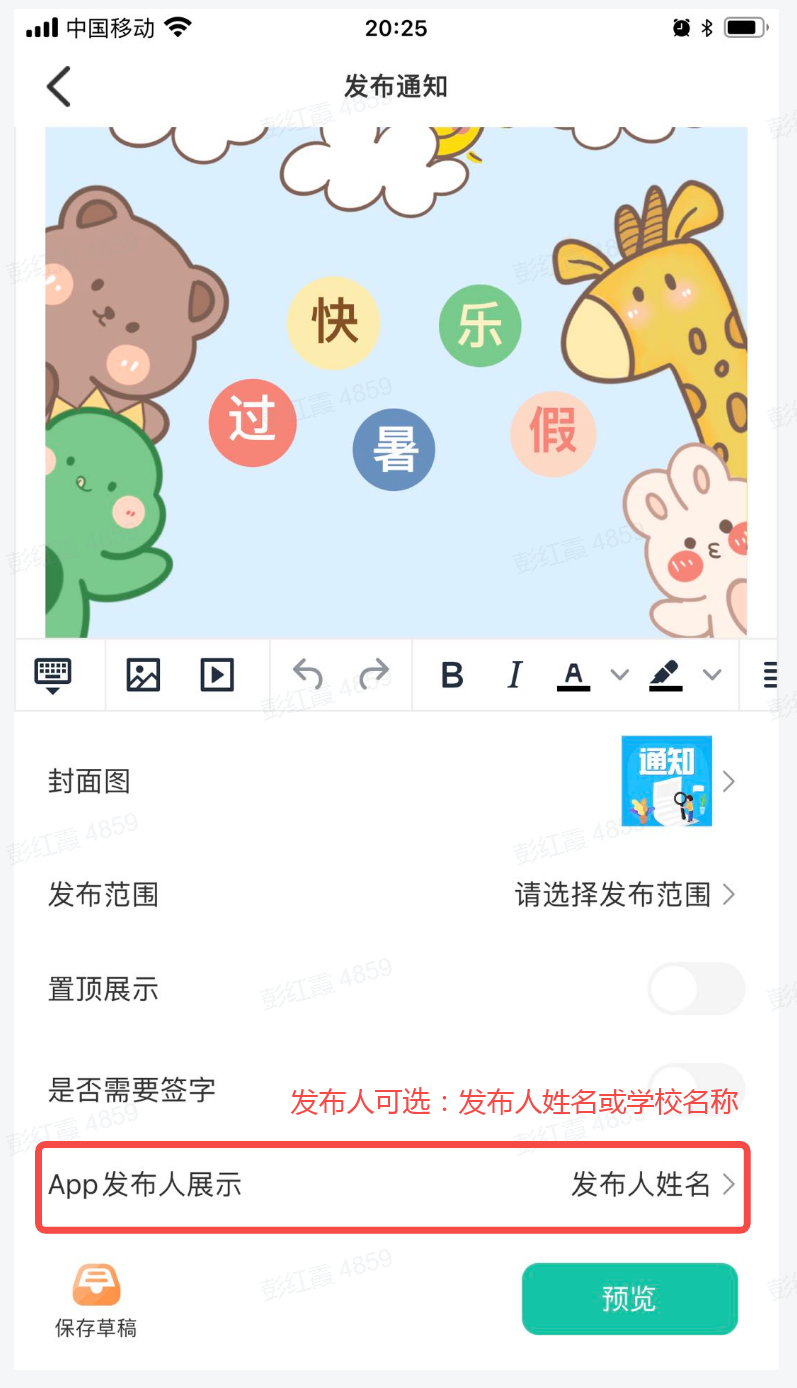Tap the keyboard icon in the editor toolbar

click(53, 675)
